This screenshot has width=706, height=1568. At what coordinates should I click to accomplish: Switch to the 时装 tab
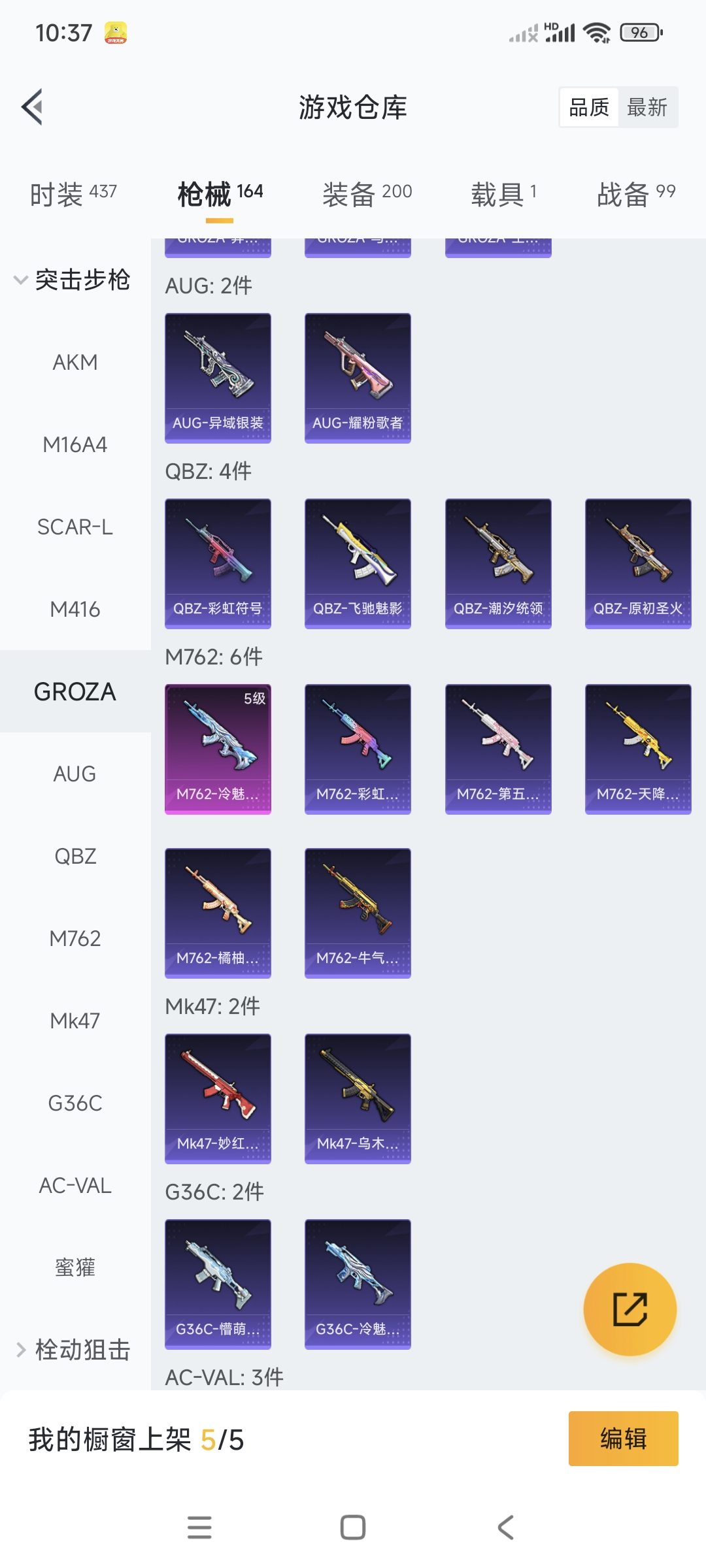[73, 194]
